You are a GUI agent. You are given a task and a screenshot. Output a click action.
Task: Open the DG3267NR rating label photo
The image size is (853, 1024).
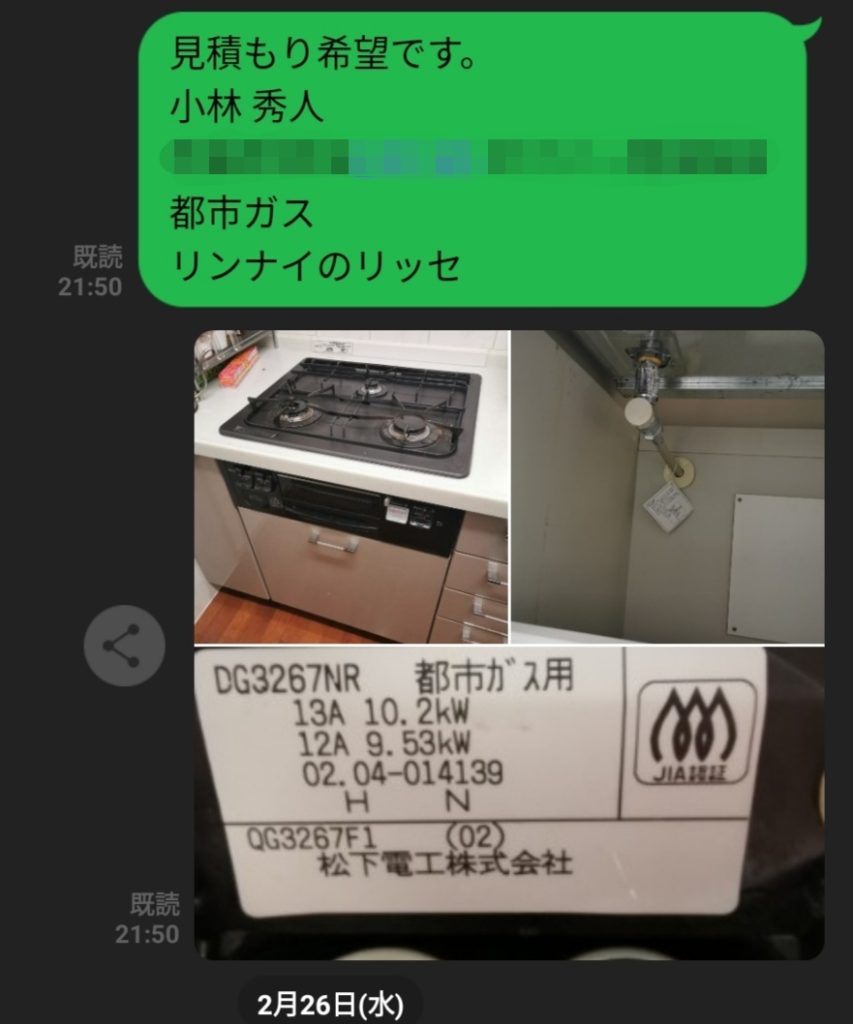(x=509, y=802)
